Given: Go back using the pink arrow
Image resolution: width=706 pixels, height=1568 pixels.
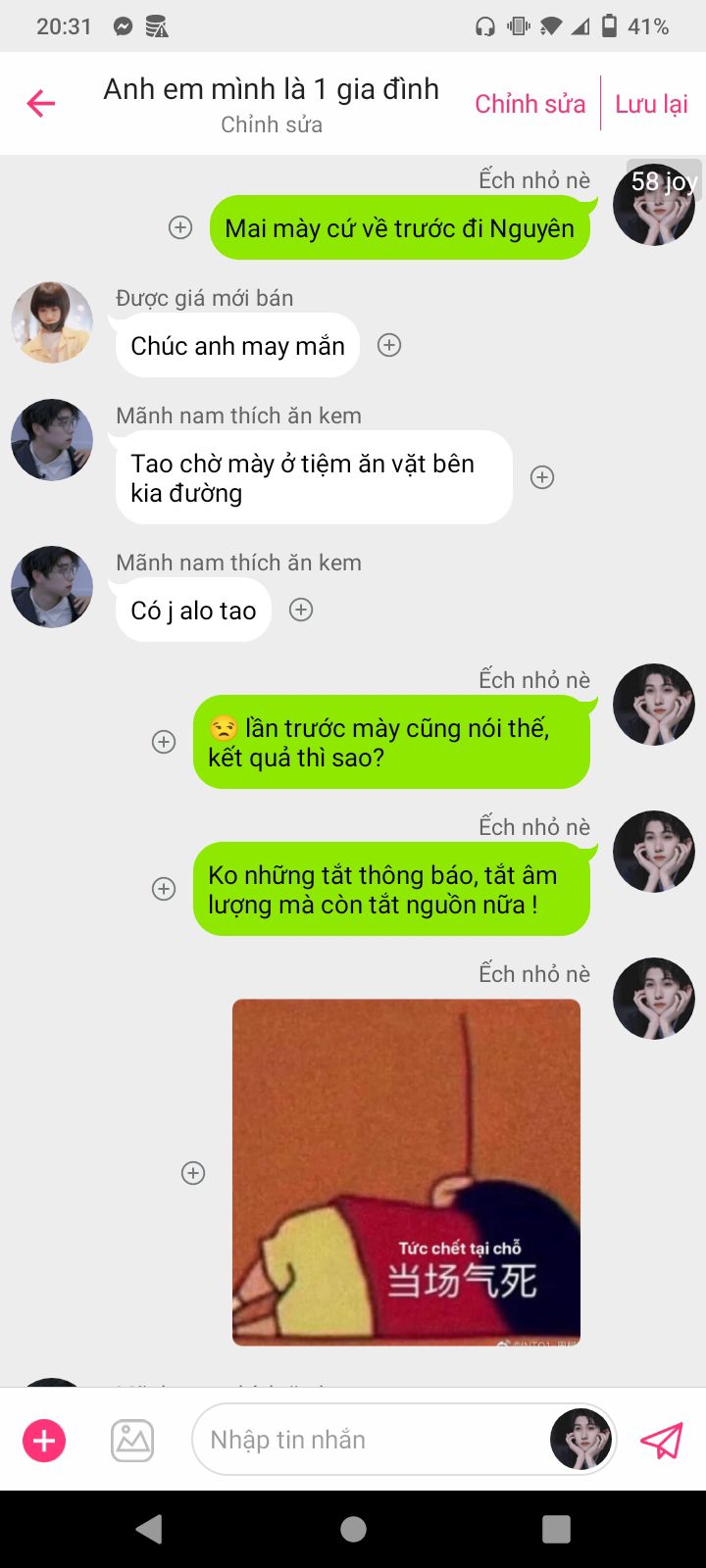Looking at the screenshot, I should point(41,103).
